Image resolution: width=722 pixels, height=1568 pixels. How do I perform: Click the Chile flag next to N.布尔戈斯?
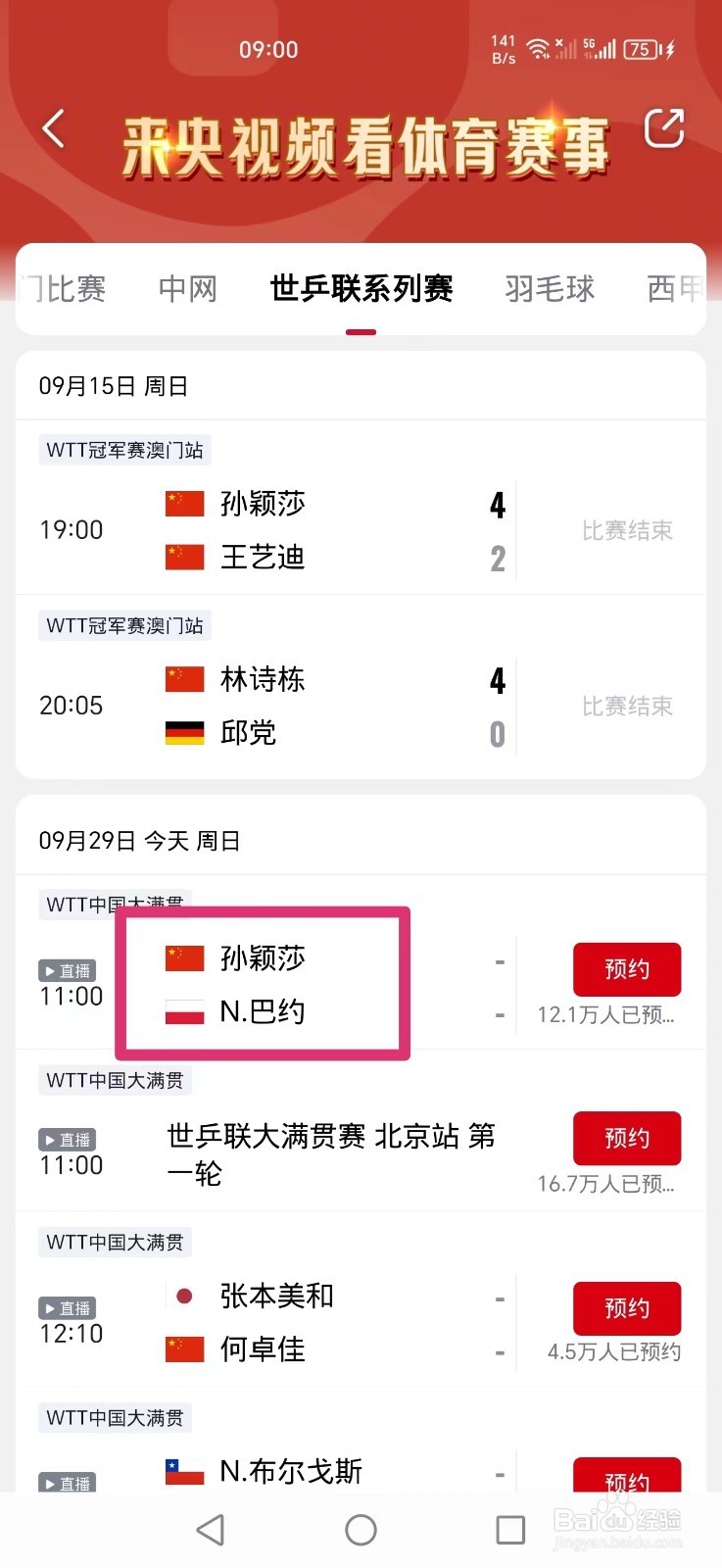tap(183, 1471)
